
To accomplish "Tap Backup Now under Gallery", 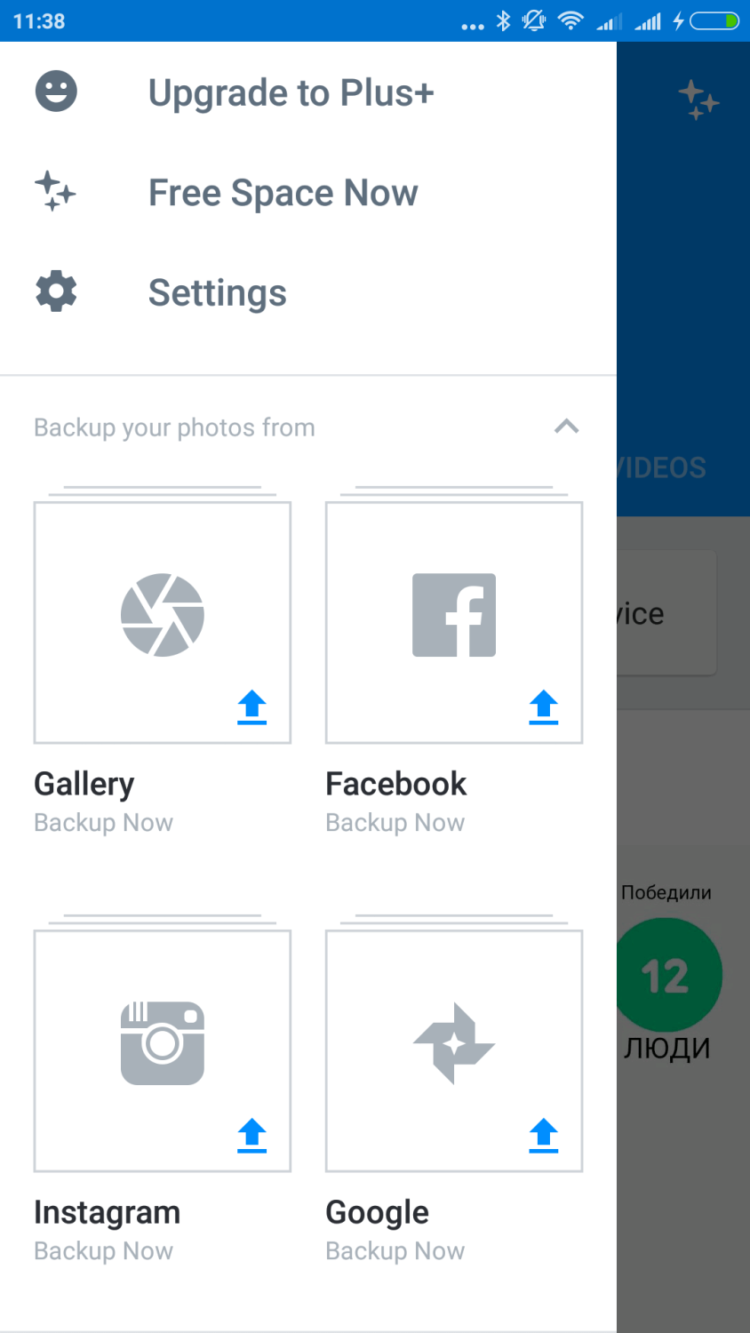I will 103,822.
